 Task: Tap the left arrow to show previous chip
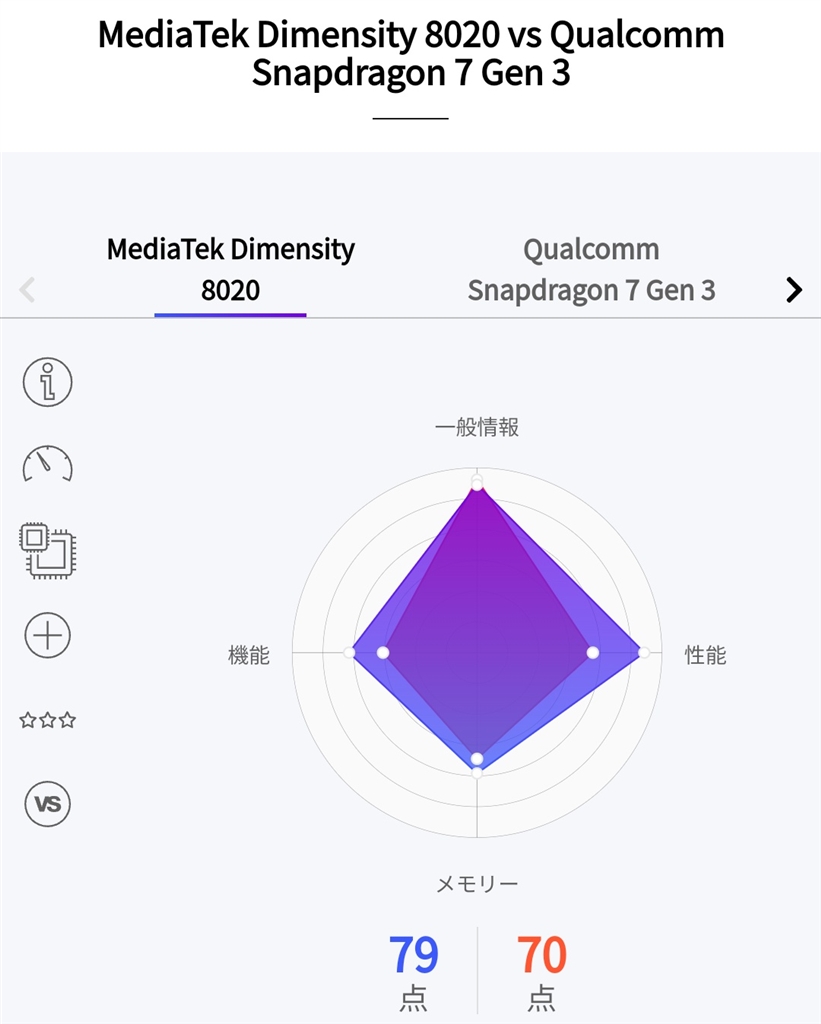click(x=28, y=290)
